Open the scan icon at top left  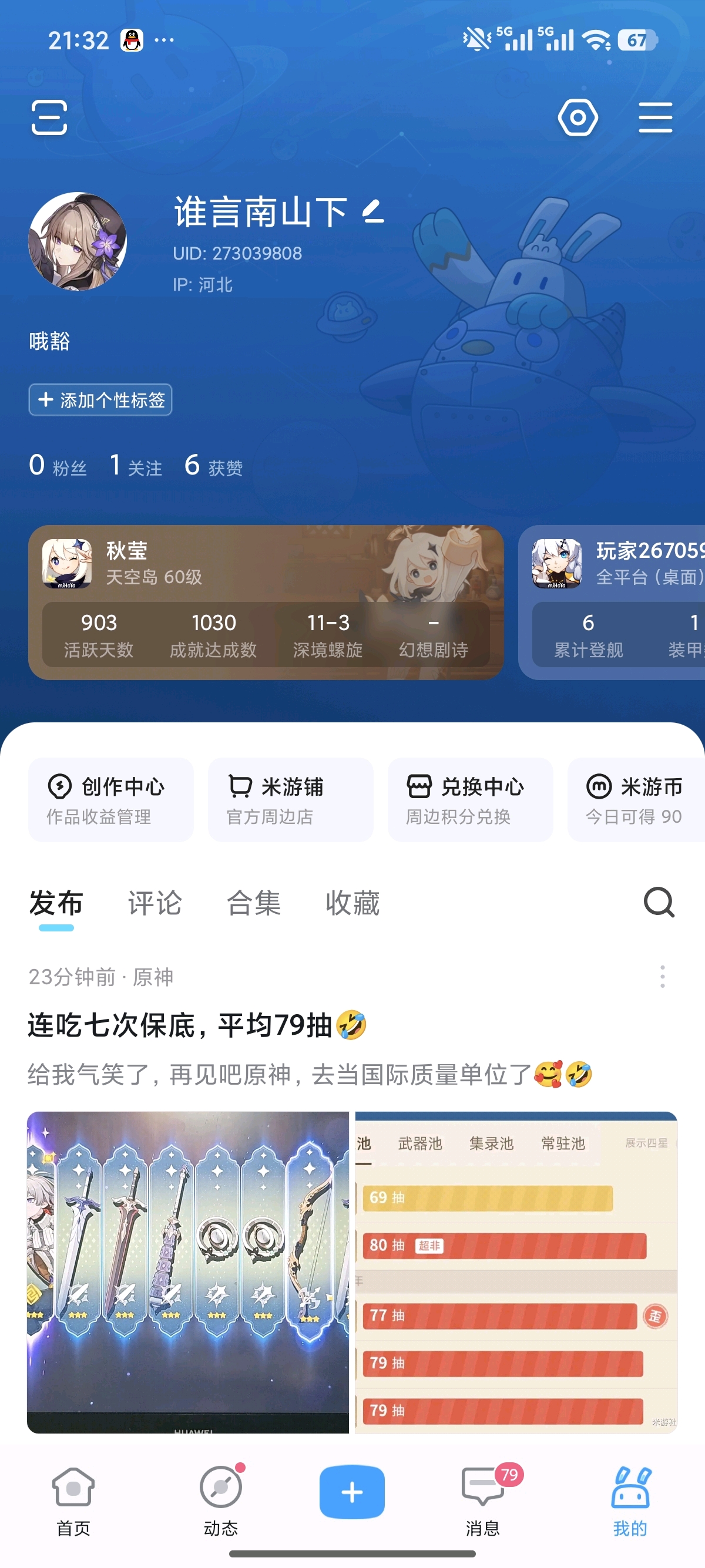49,117
